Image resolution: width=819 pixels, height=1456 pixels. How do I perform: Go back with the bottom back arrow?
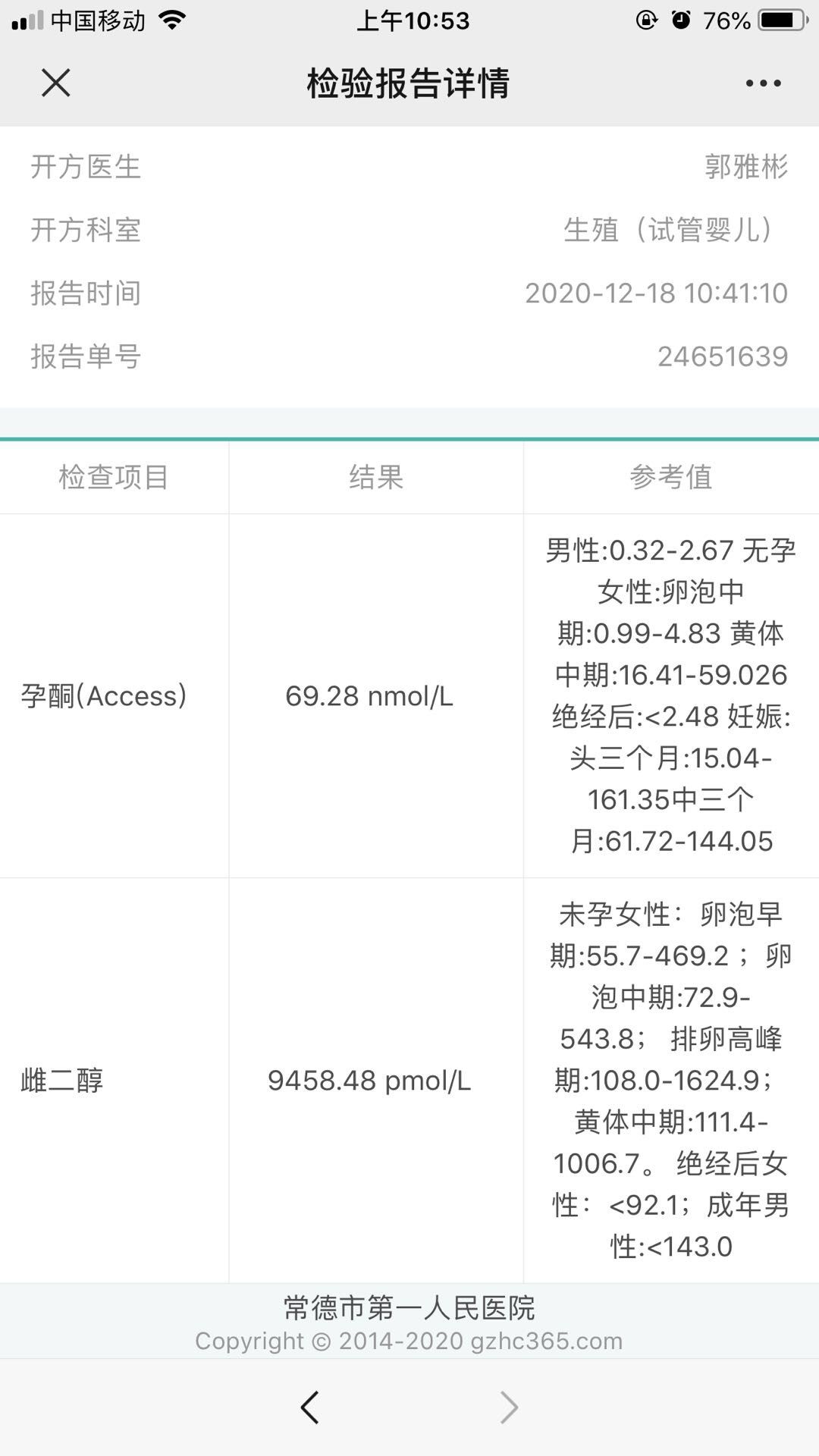[309, 1407]
